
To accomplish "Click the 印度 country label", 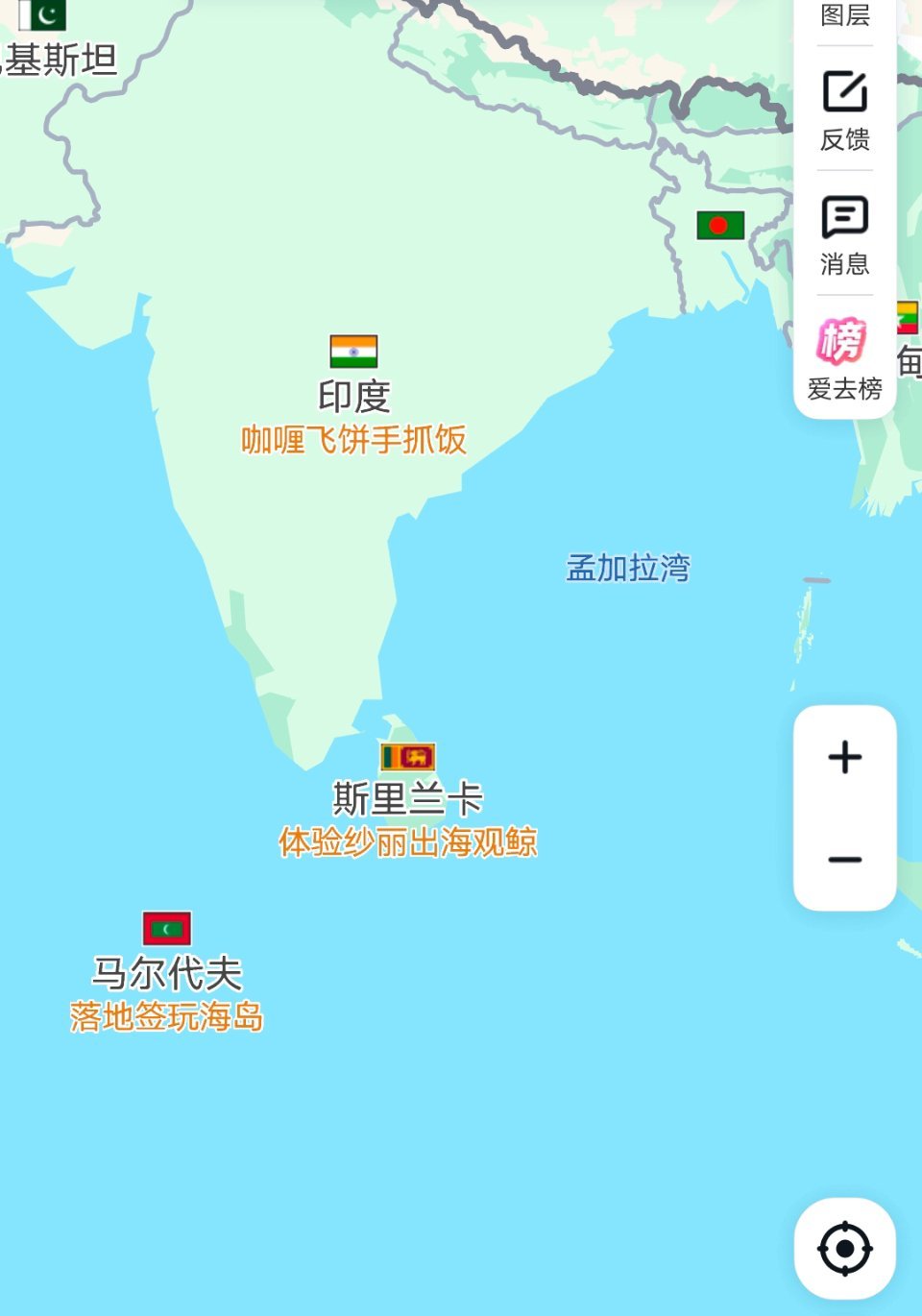I will [x=353, y=394].
